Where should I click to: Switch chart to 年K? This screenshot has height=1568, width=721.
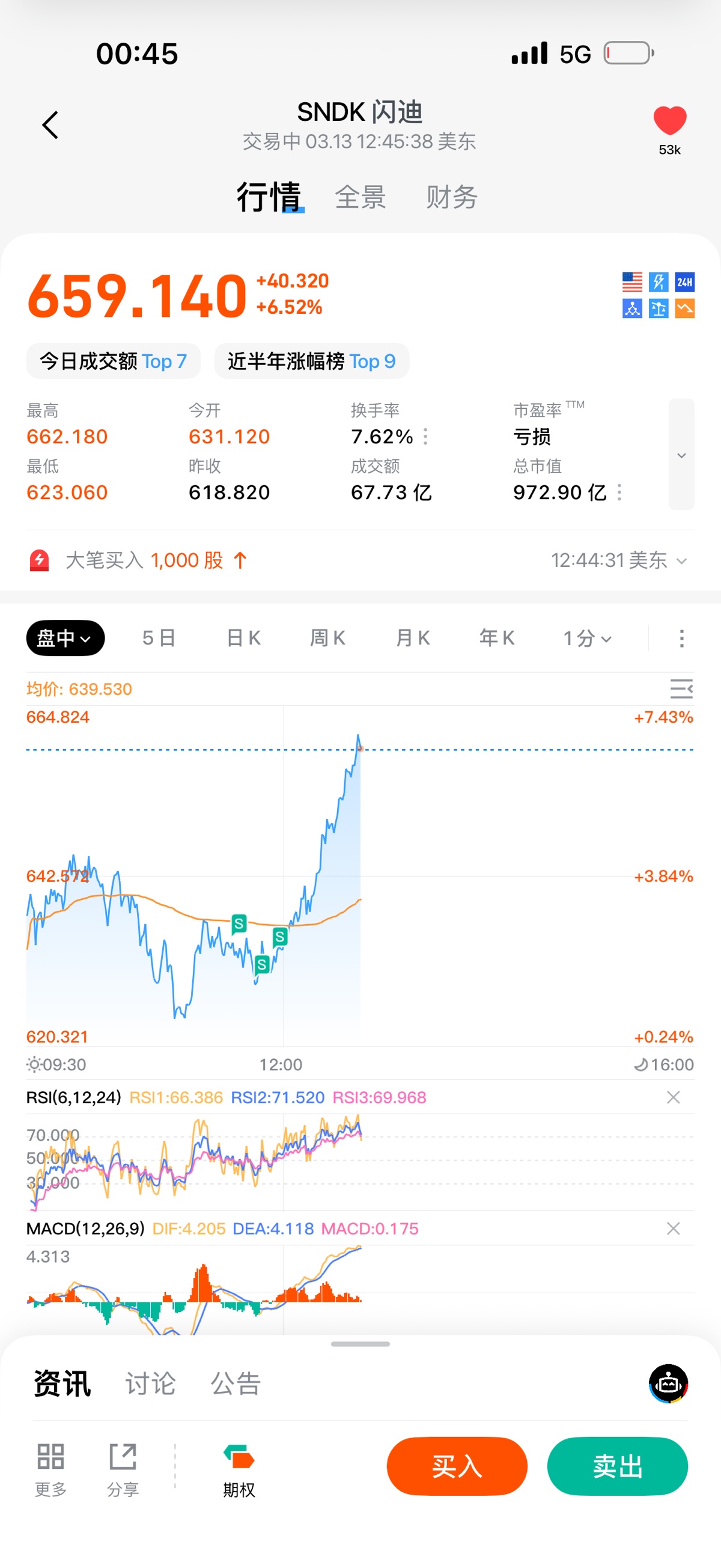coord(497,638)
